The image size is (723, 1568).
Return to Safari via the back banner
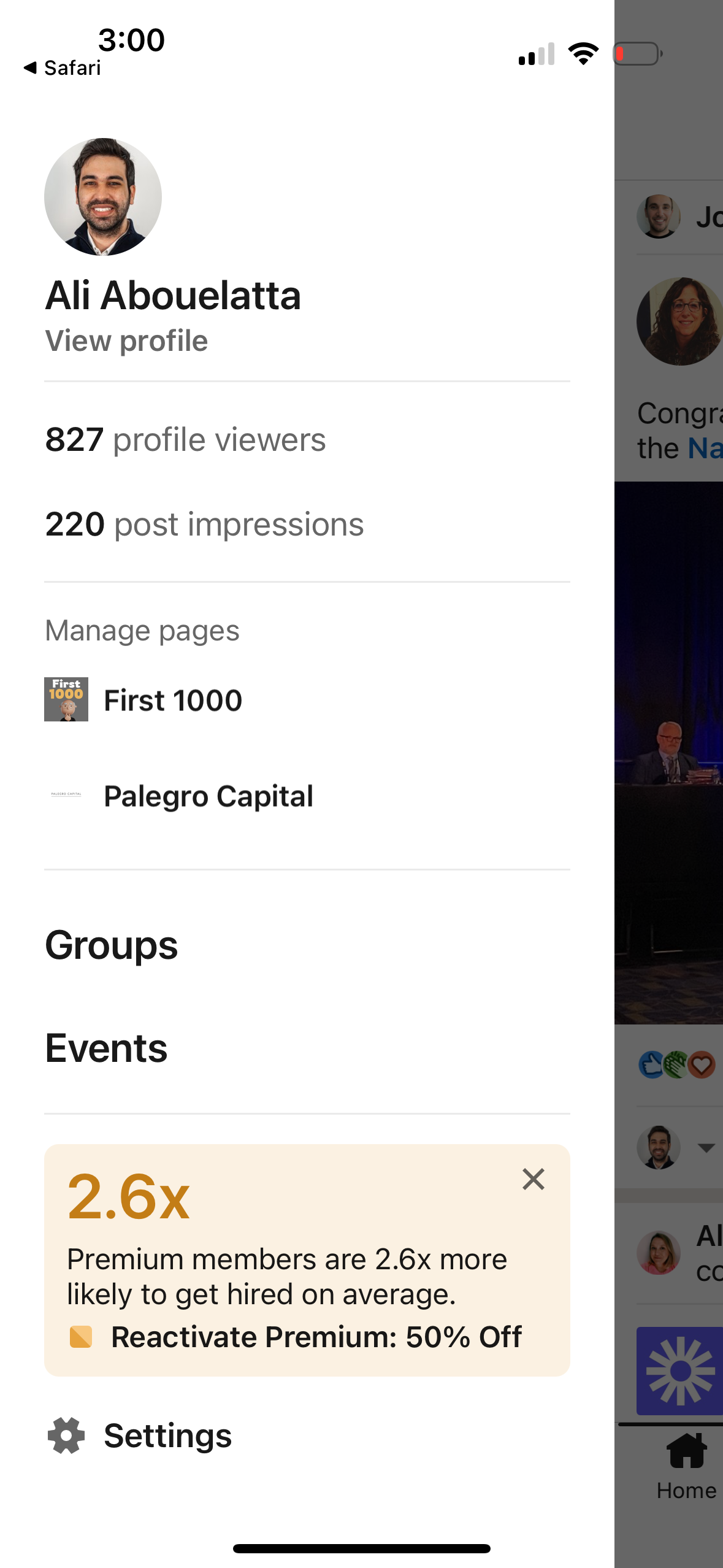(61, 67)
